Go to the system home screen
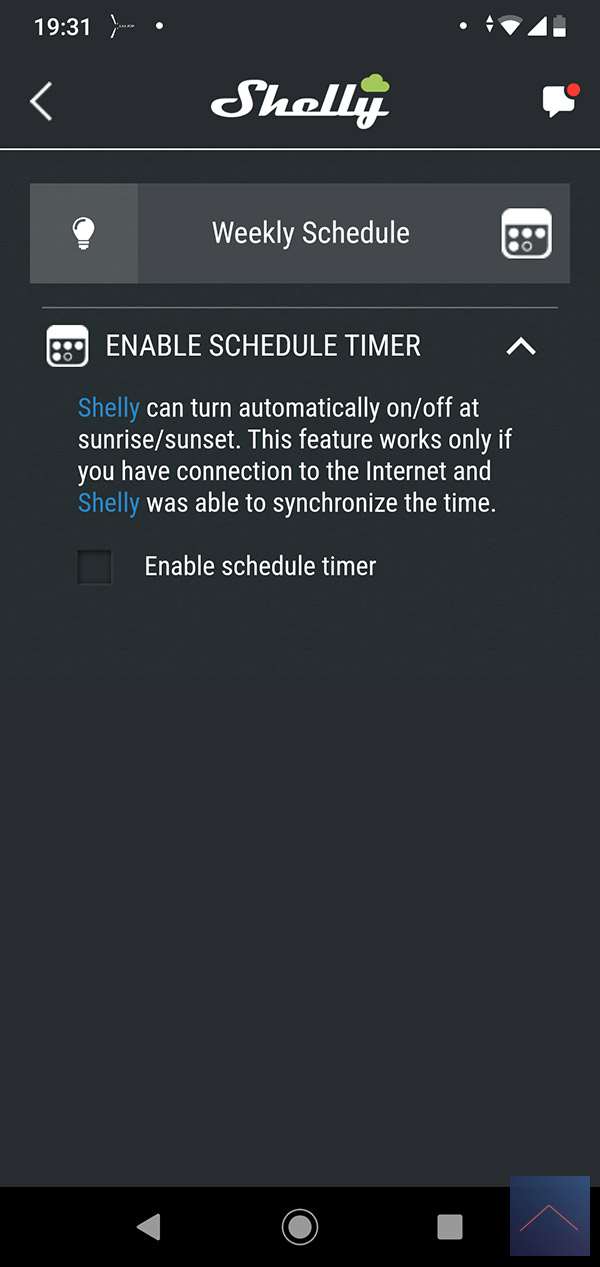The image size is (600, 1267). pyautogui.click(x=300, y=1226)
